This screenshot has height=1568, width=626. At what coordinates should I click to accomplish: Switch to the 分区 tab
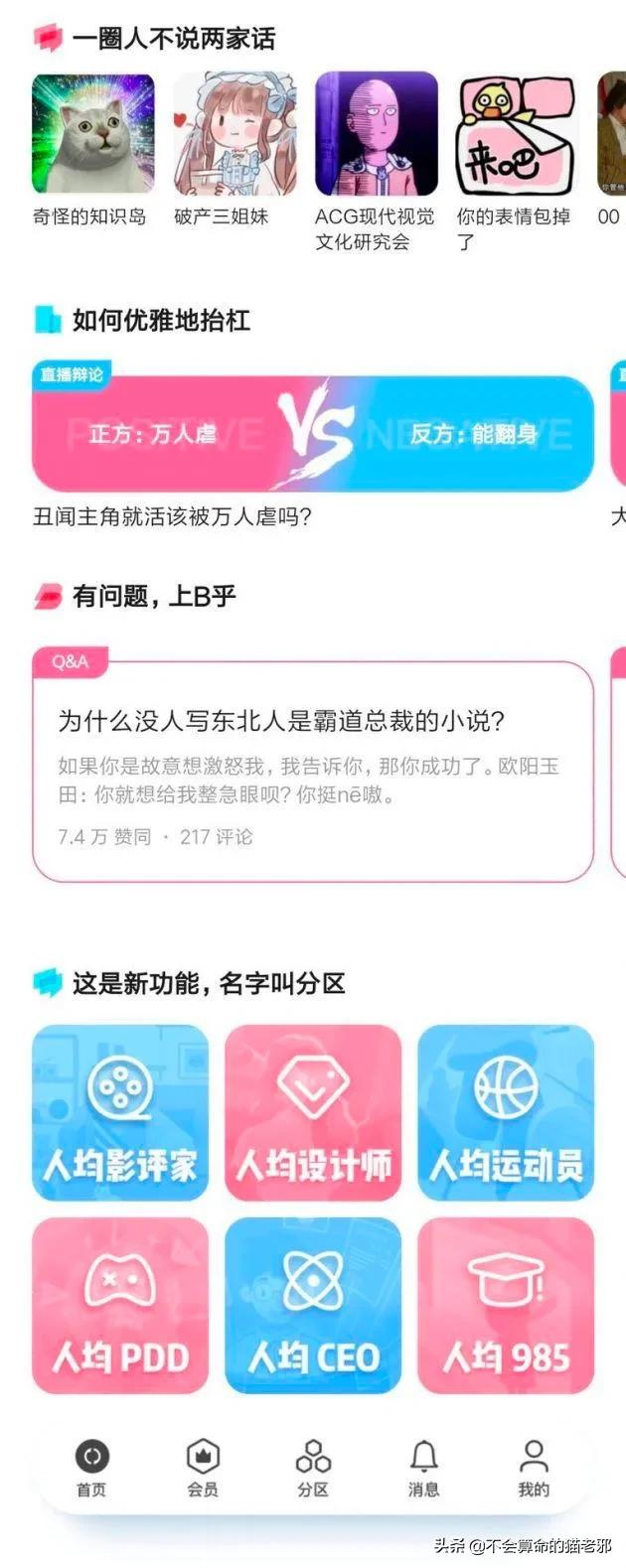click(313, 1468)
